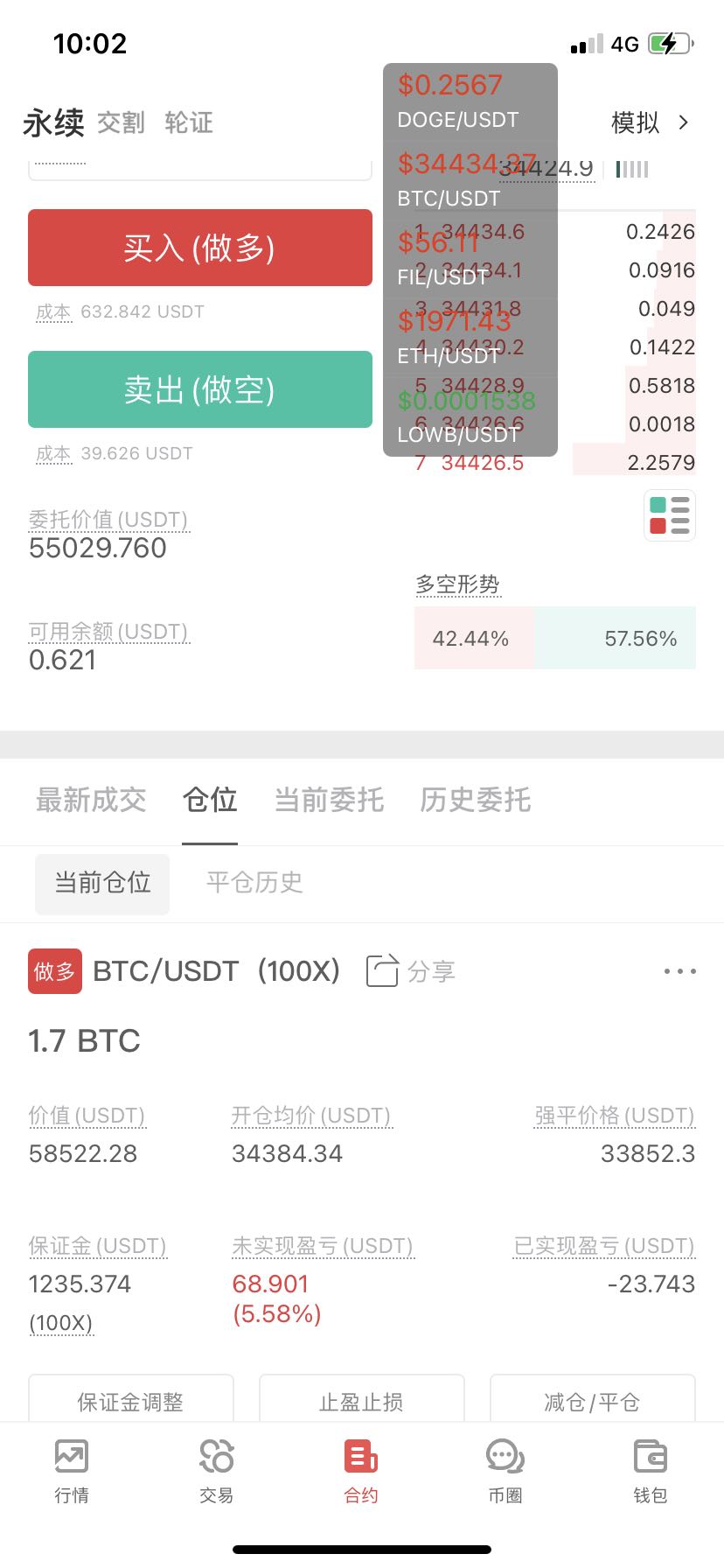Share the BTC/USDT position
This screenshot has height=1568, width=724.
click(x=411, y=970)
